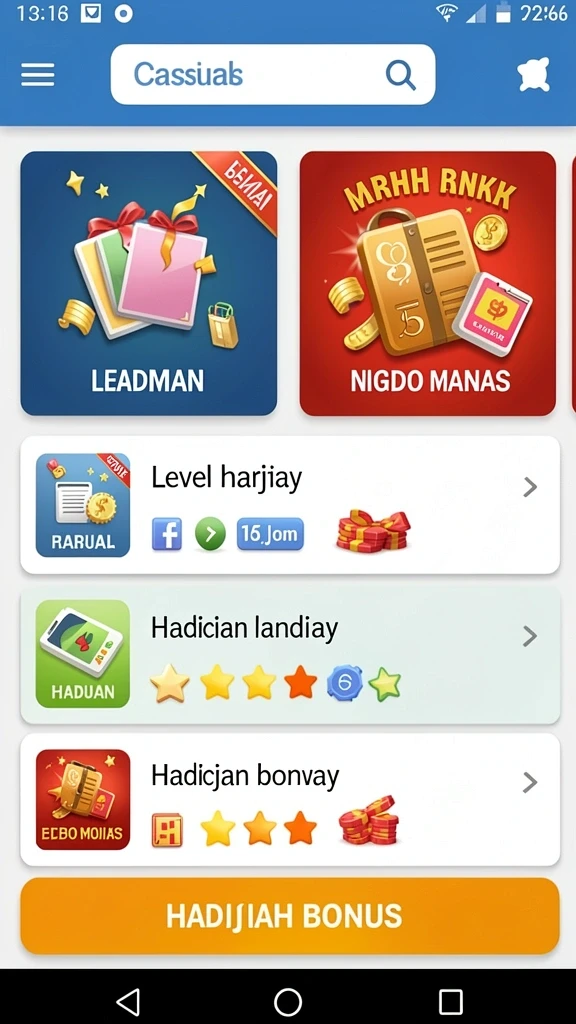Tap the HADIJIAH BONUS button

[290, 916]
